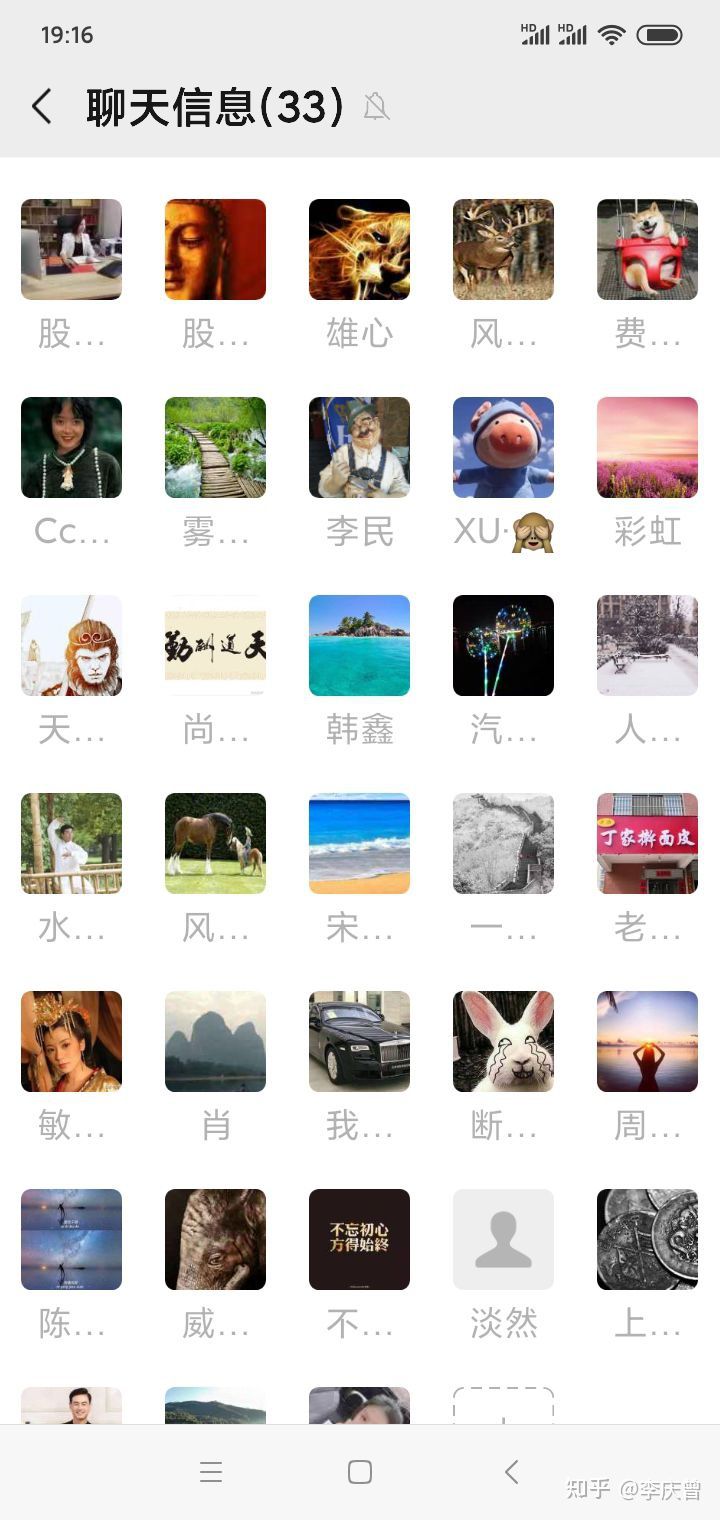Image resolution: width=720 pixels, height=1520 pixels.
Task: Tap the monkey-emoji member XU's avatar
Action: pos(503,447)
